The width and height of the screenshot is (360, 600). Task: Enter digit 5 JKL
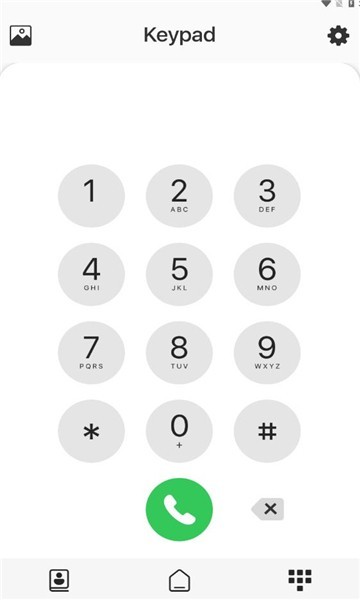tap(179, 274)
